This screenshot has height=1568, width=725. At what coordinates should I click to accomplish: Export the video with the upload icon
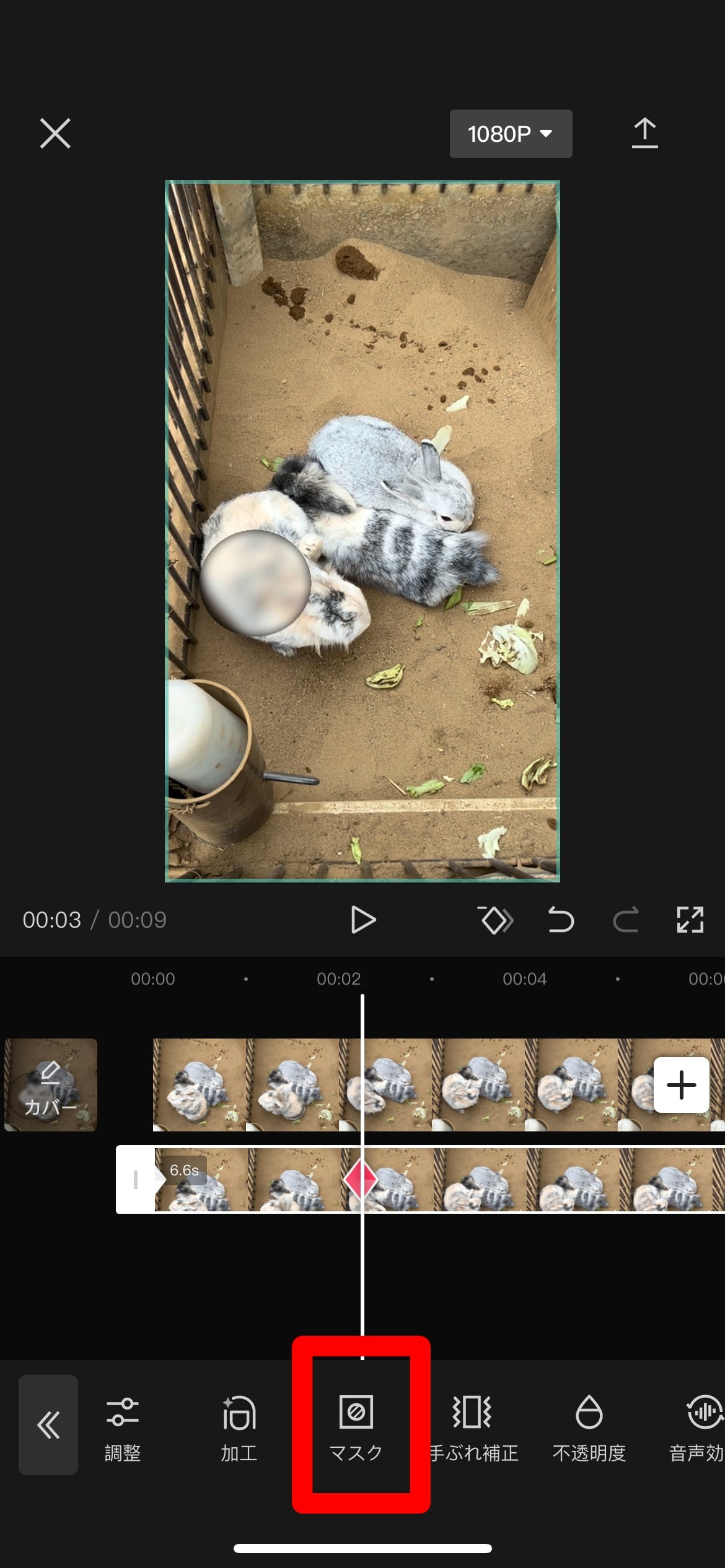[644, 133]
